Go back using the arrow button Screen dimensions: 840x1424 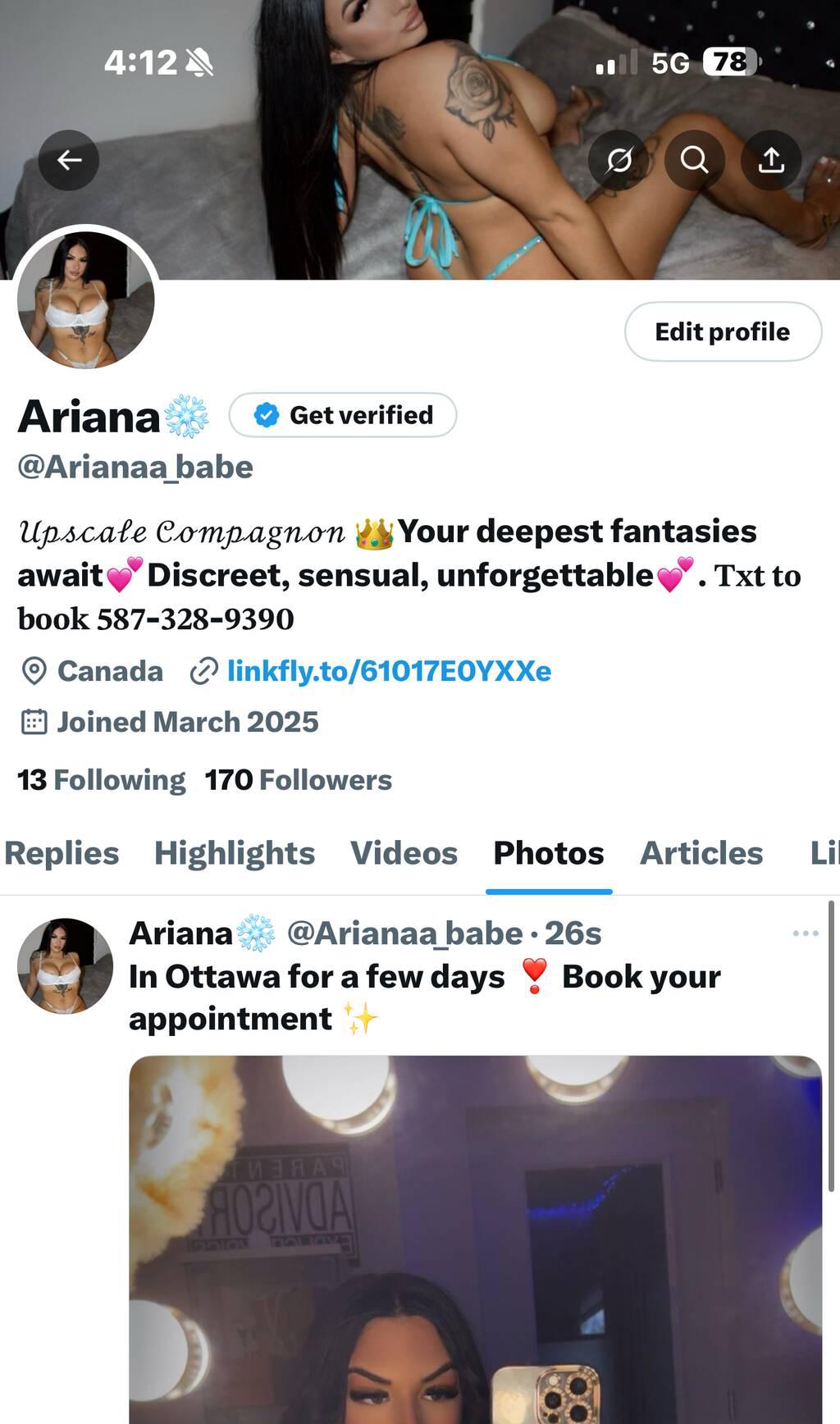point(69,160)
